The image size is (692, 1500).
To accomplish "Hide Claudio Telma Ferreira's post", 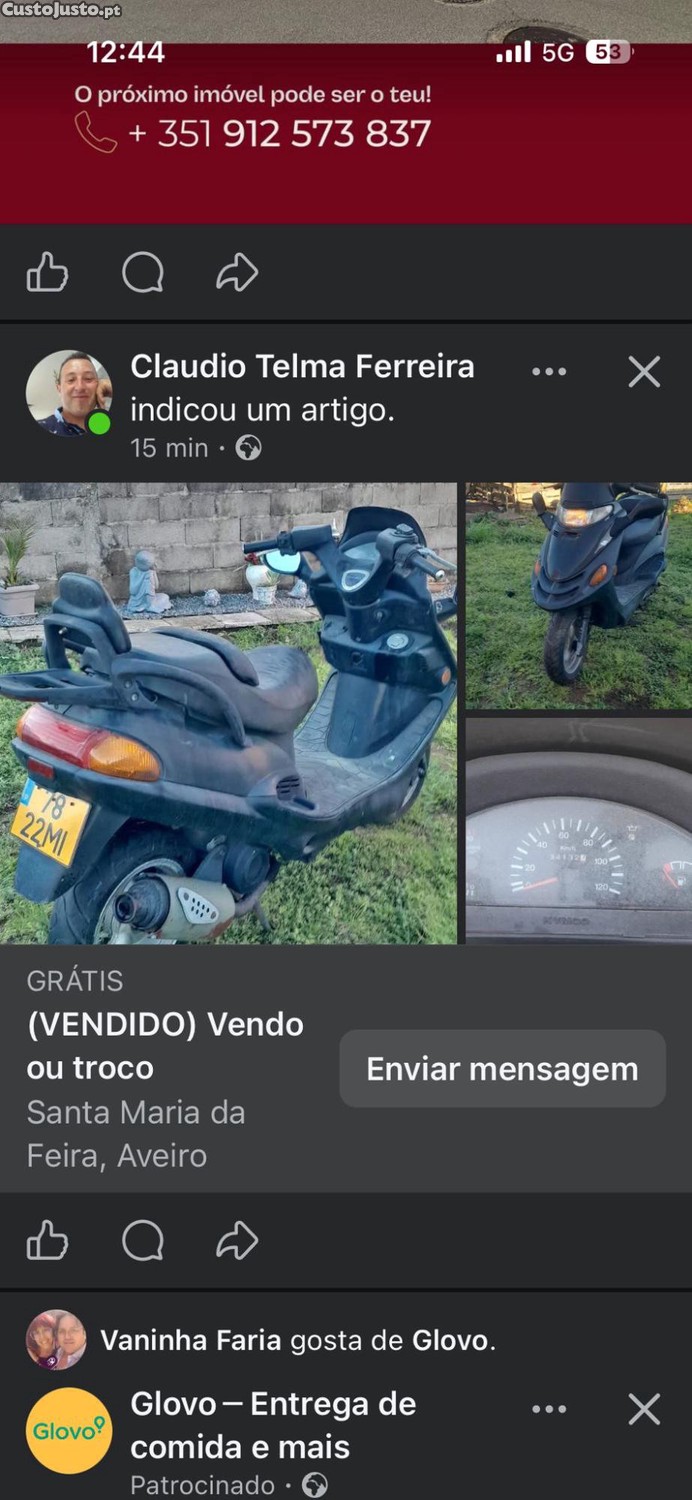I will pyautogui.click(x=644, y=372).
